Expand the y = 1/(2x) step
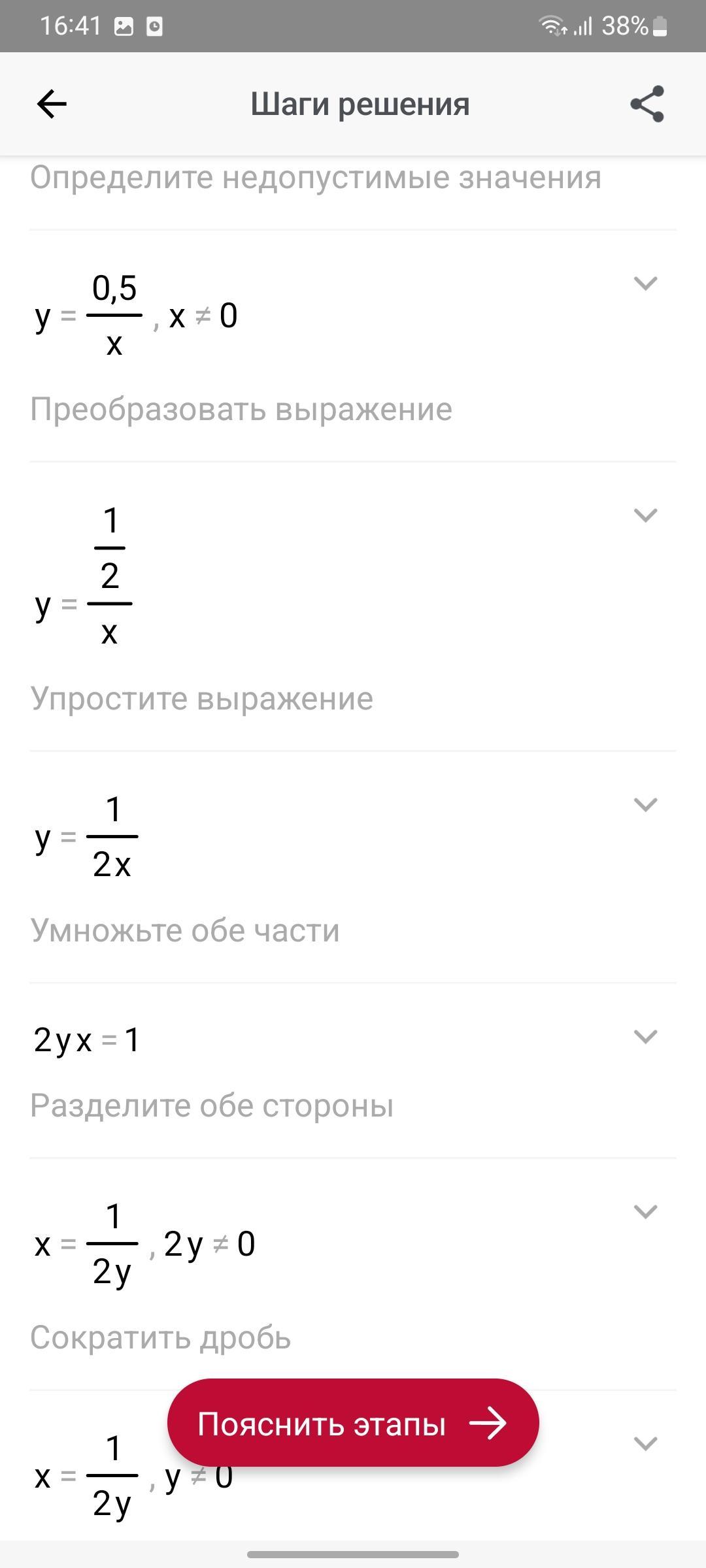 pyautogui.click(x=645, y=805)
